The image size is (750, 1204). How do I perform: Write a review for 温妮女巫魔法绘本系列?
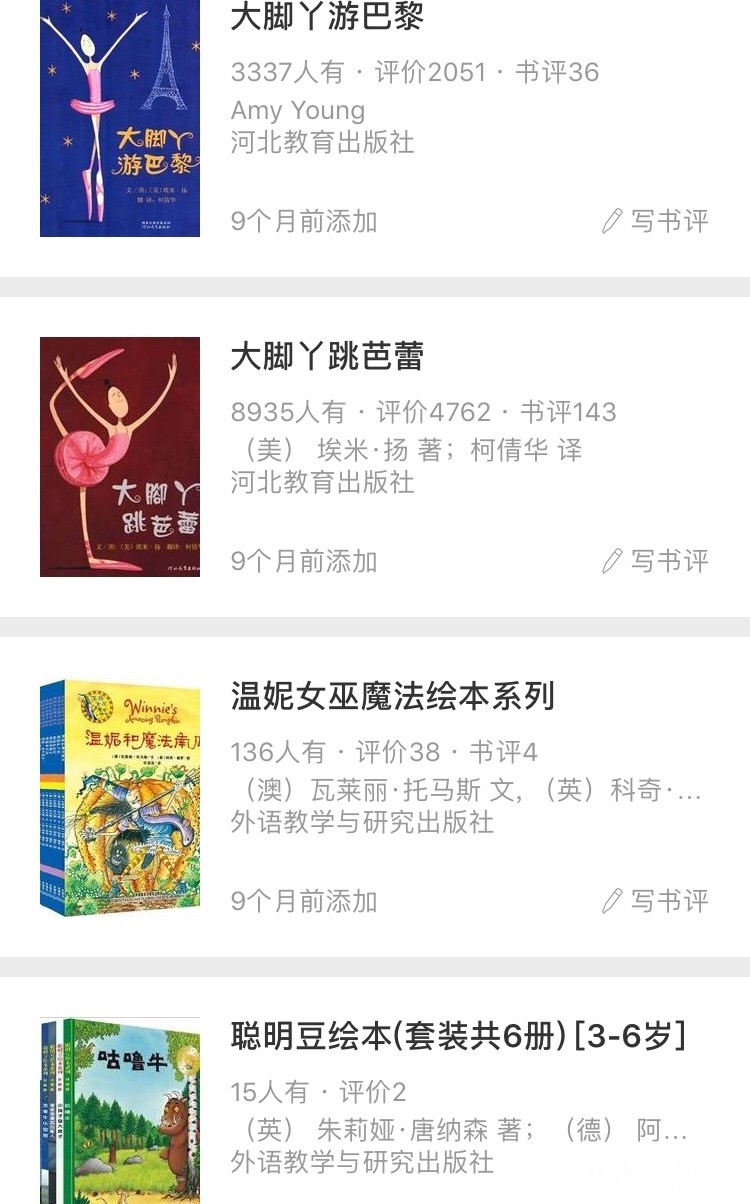(656, 901)
